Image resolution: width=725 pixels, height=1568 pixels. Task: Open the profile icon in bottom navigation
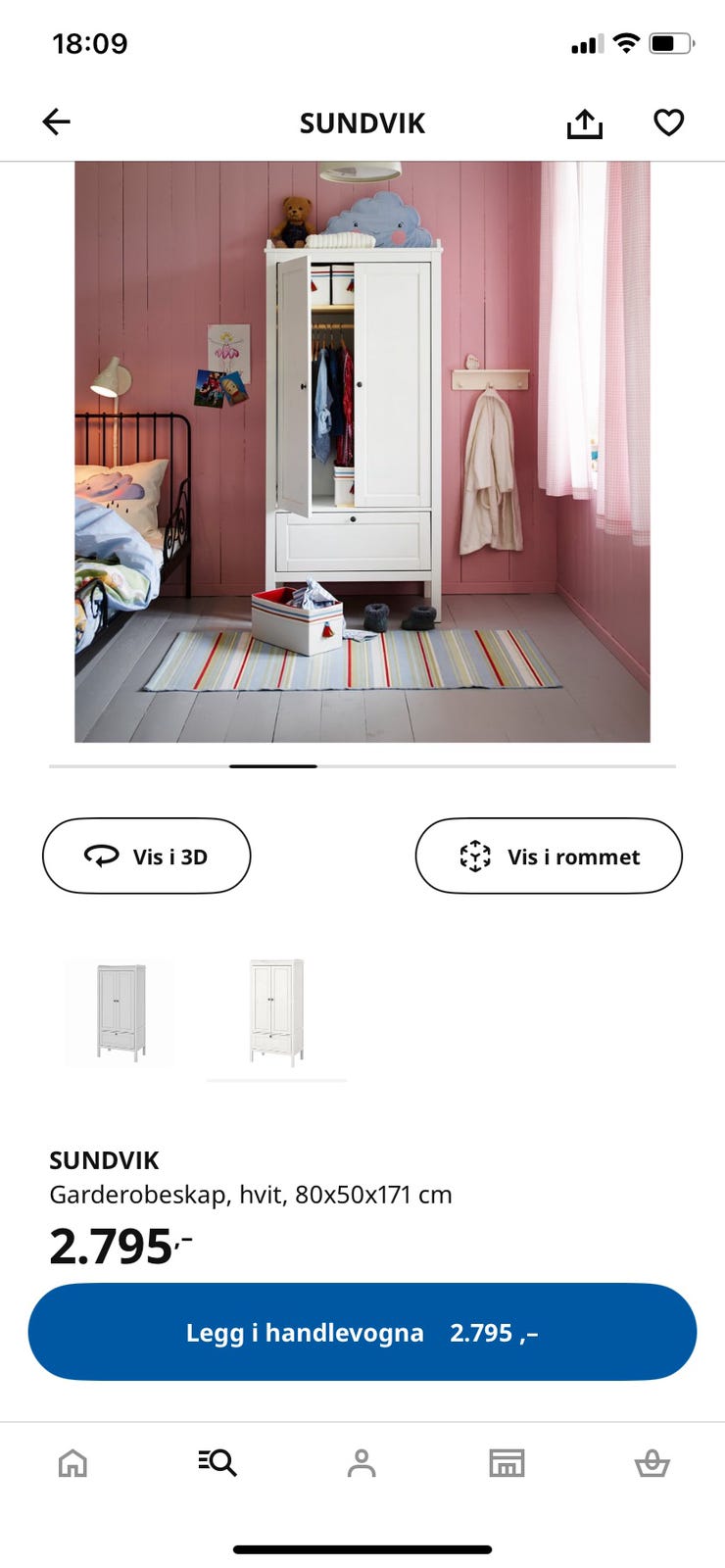362,1463
